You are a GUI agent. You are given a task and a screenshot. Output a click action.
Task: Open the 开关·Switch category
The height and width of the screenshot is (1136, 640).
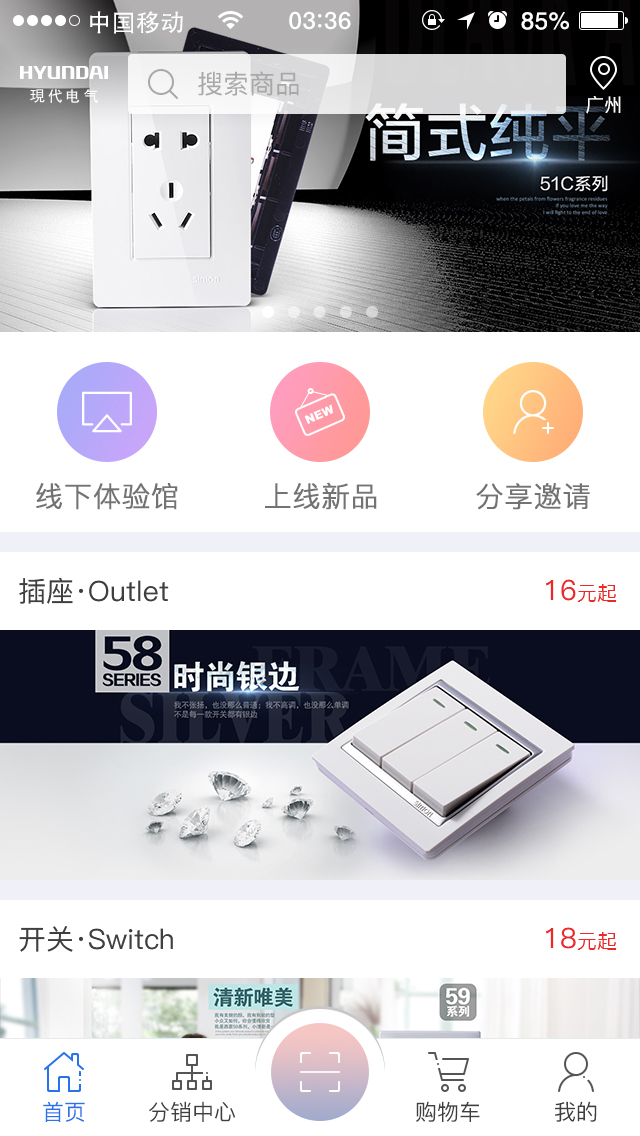click(x=320, y=939)
